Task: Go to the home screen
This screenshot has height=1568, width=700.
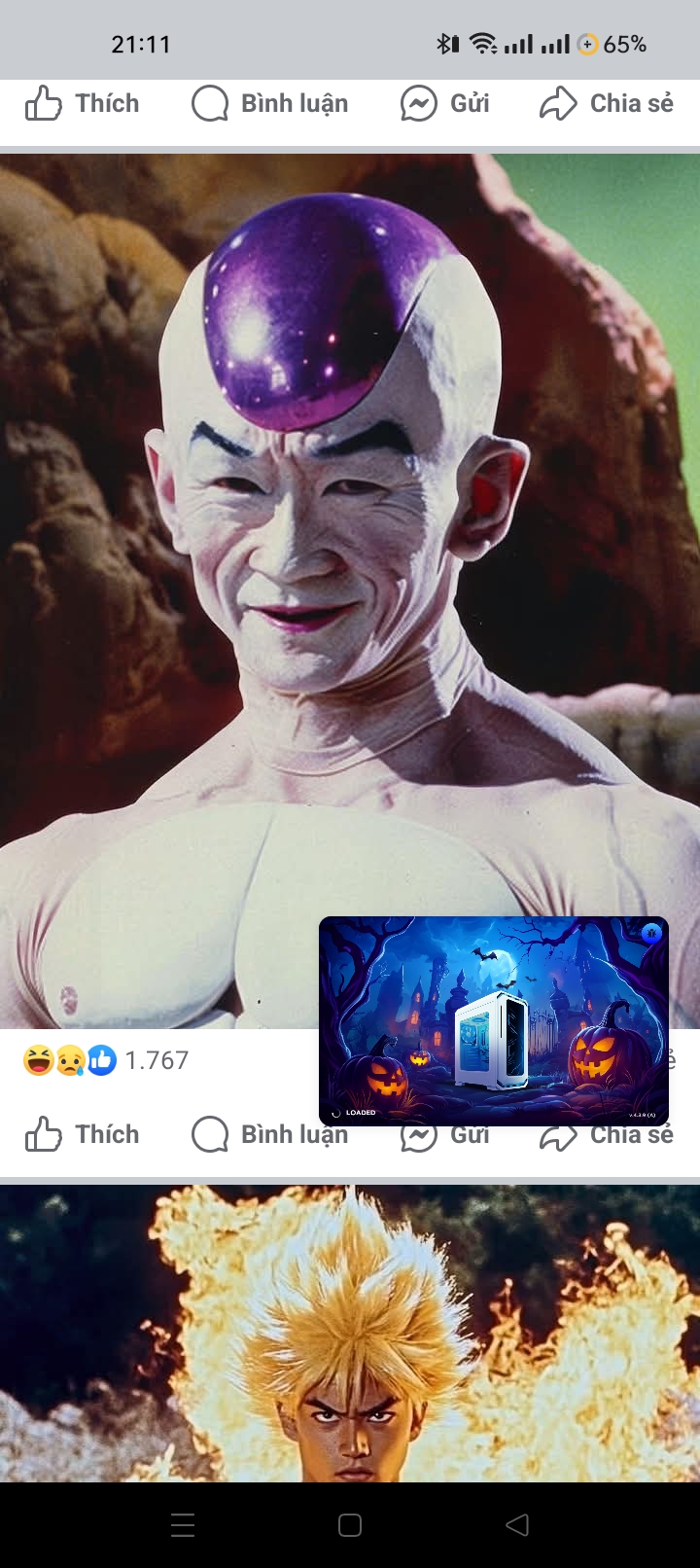Action: point(350,1524)
